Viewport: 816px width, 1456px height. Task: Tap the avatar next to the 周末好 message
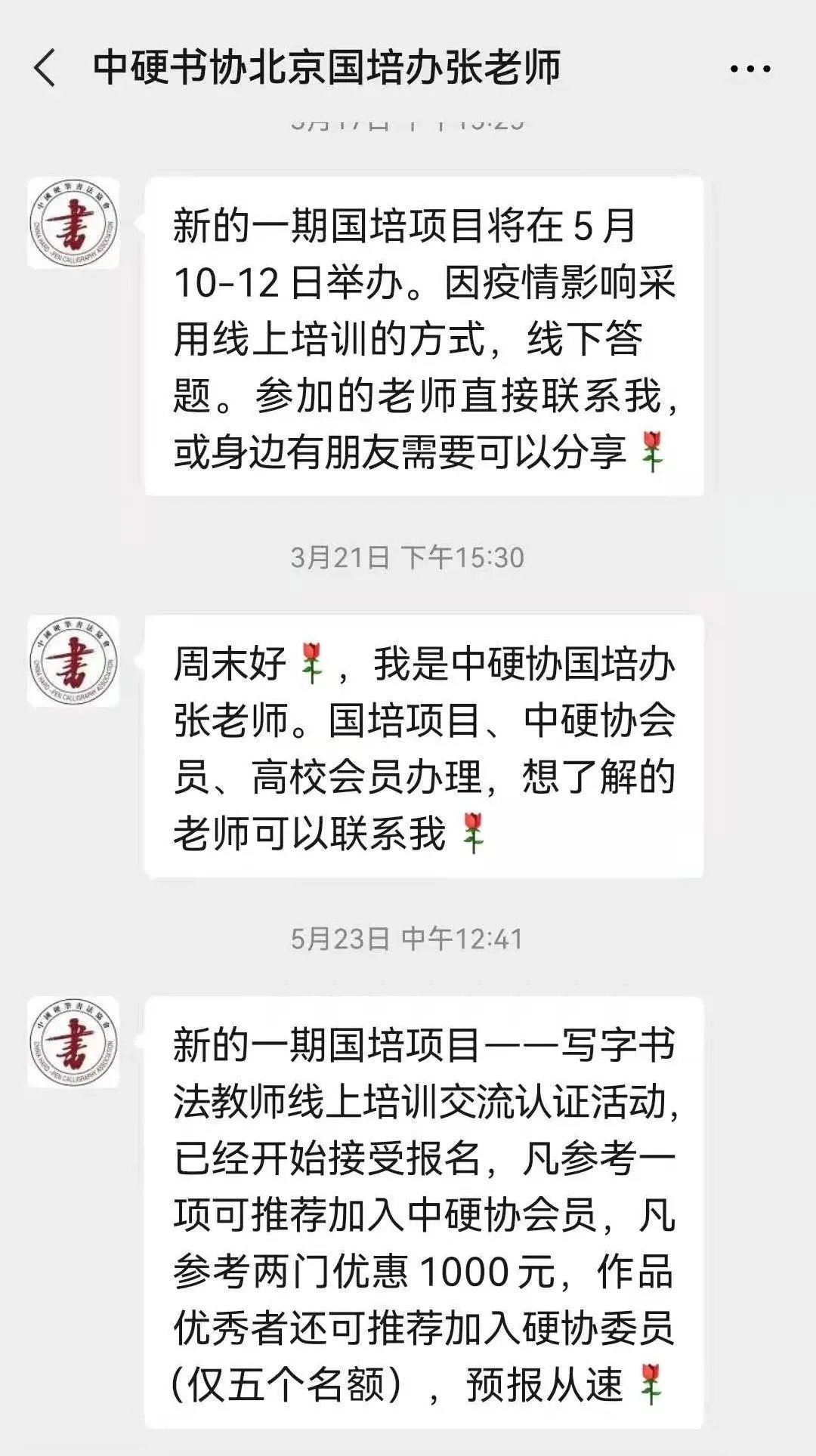(x=73, y=662)
